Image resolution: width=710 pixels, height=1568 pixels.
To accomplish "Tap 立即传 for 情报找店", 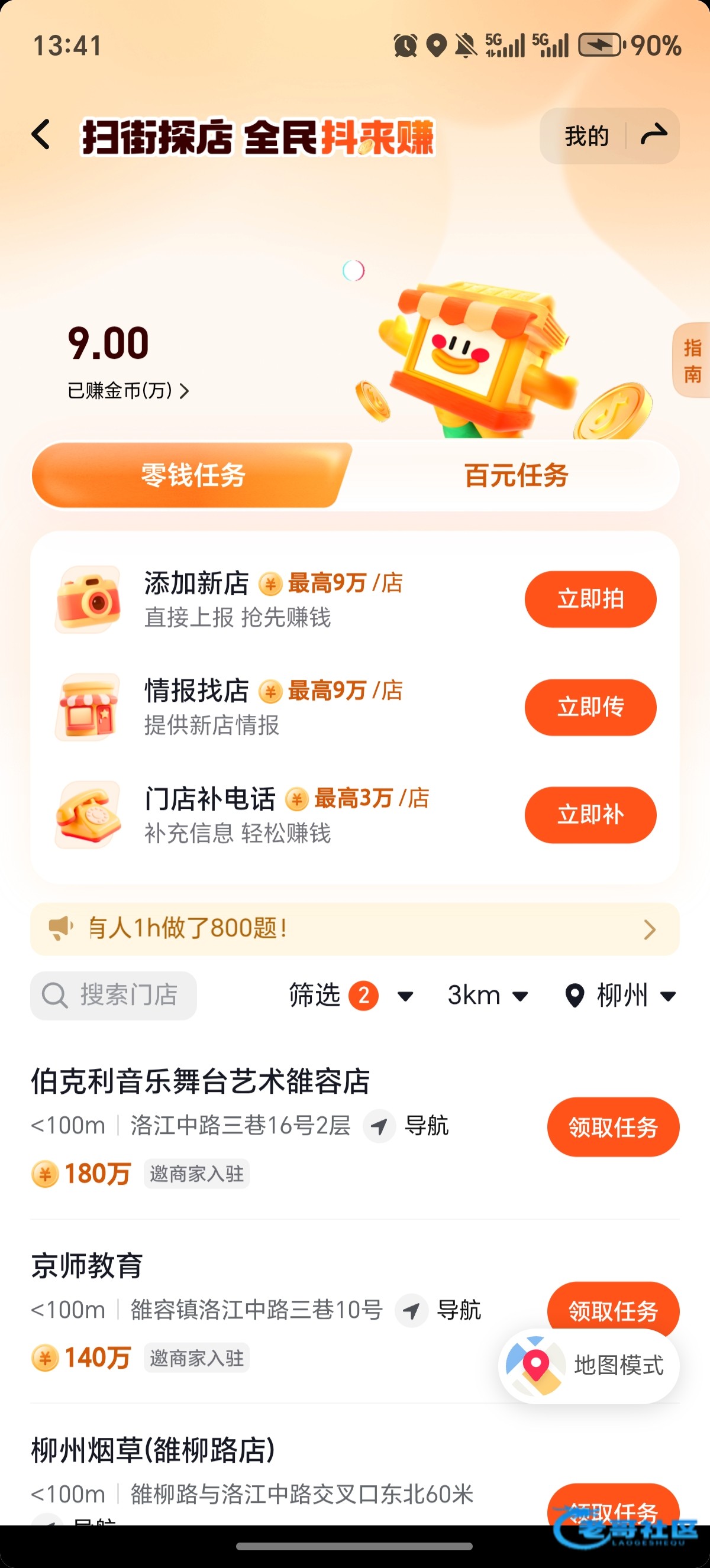I will point(590,707).
